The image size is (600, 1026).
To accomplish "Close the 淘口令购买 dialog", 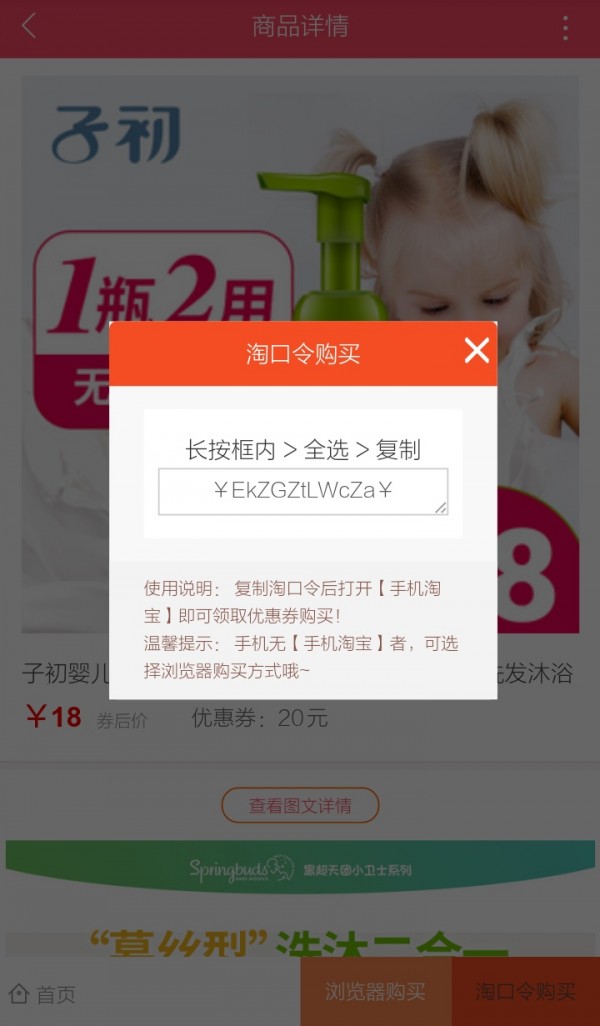I will point(477,351).
